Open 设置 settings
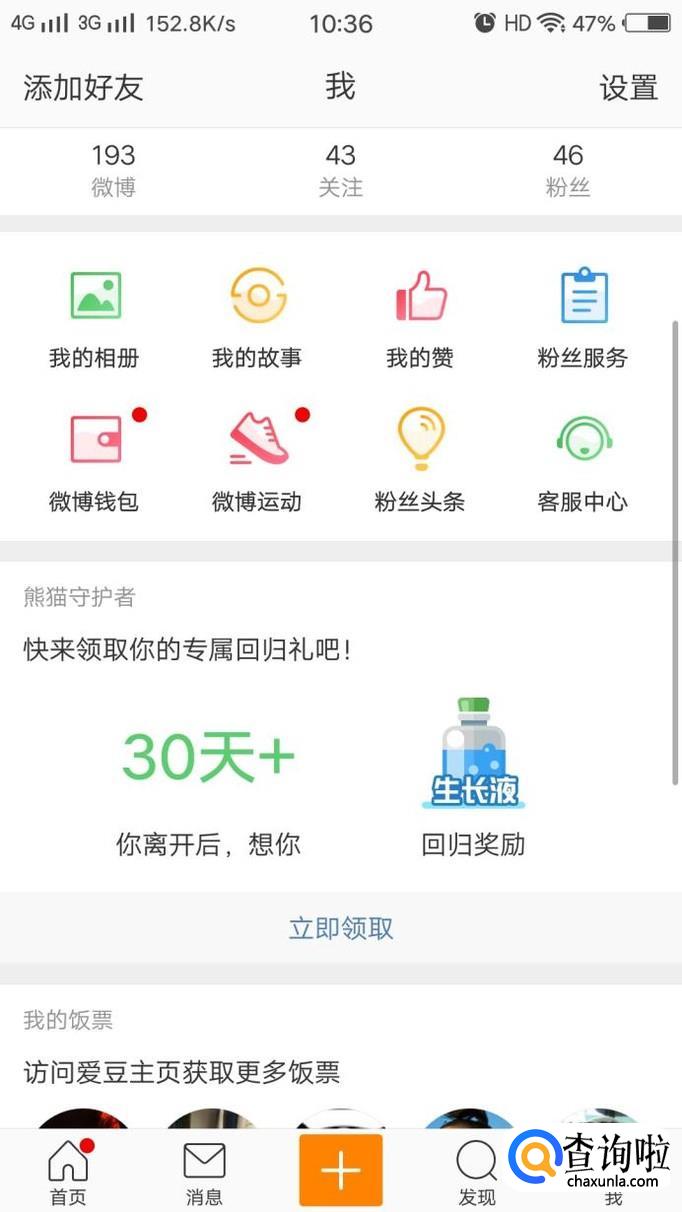The image size is (682, 1212). (628, 88)
